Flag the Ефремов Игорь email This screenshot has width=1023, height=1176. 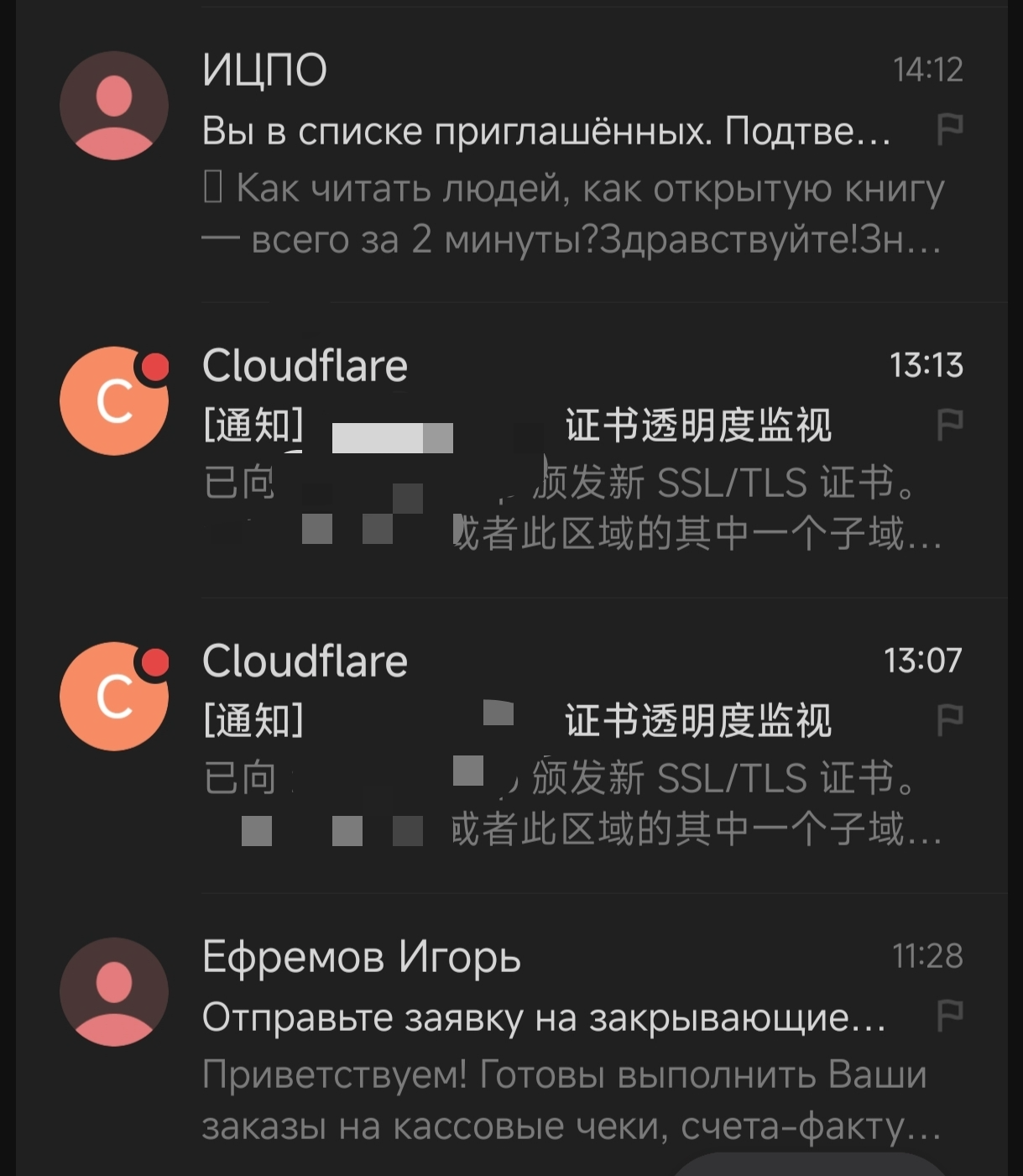point(949,1016)
